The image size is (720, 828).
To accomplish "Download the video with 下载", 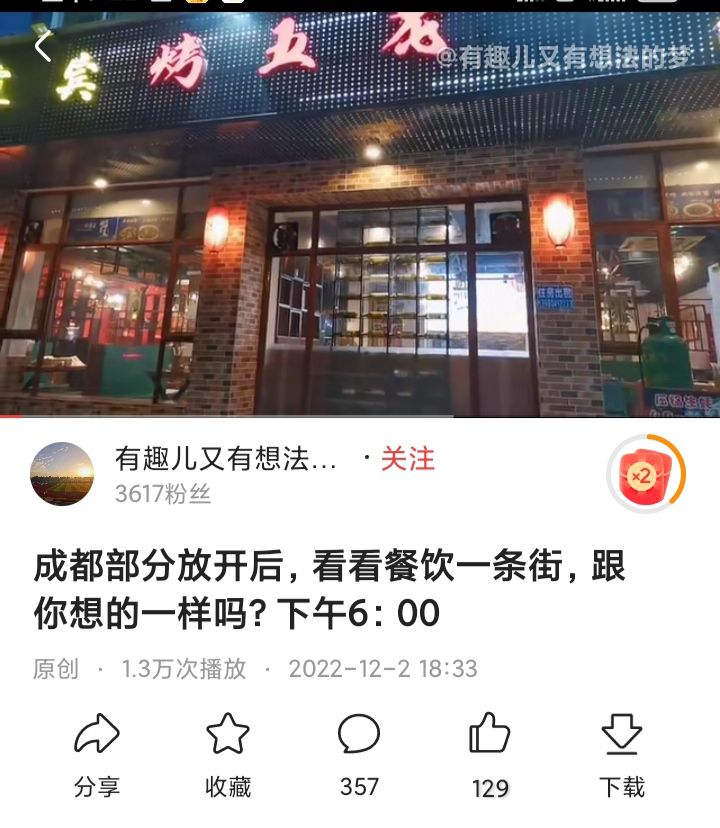I will point(622,755).
